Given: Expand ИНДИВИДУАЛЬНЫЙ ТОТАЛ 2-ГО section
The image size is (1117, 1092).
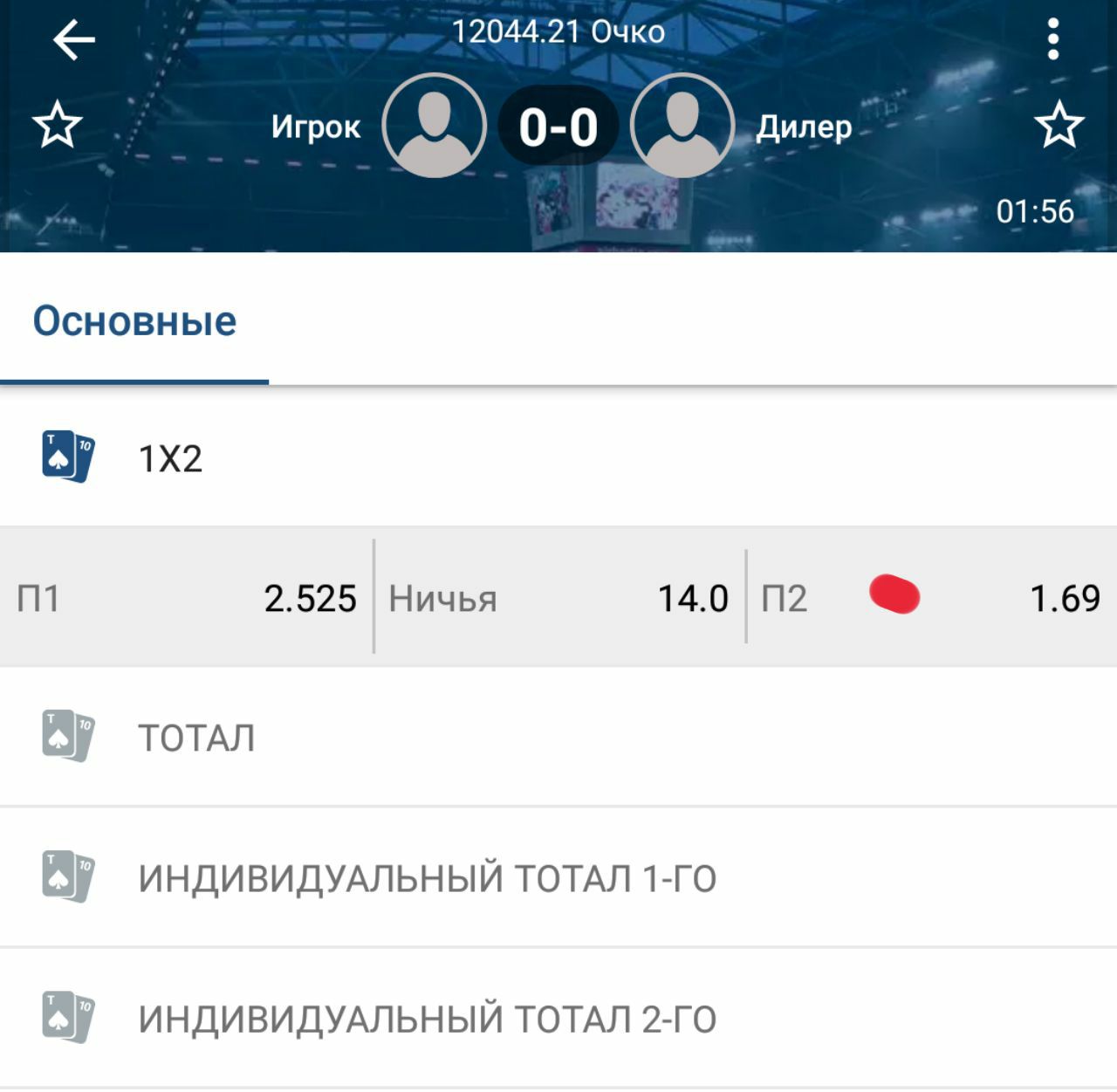Looking at the screenshot, I should click(558, 1019).
